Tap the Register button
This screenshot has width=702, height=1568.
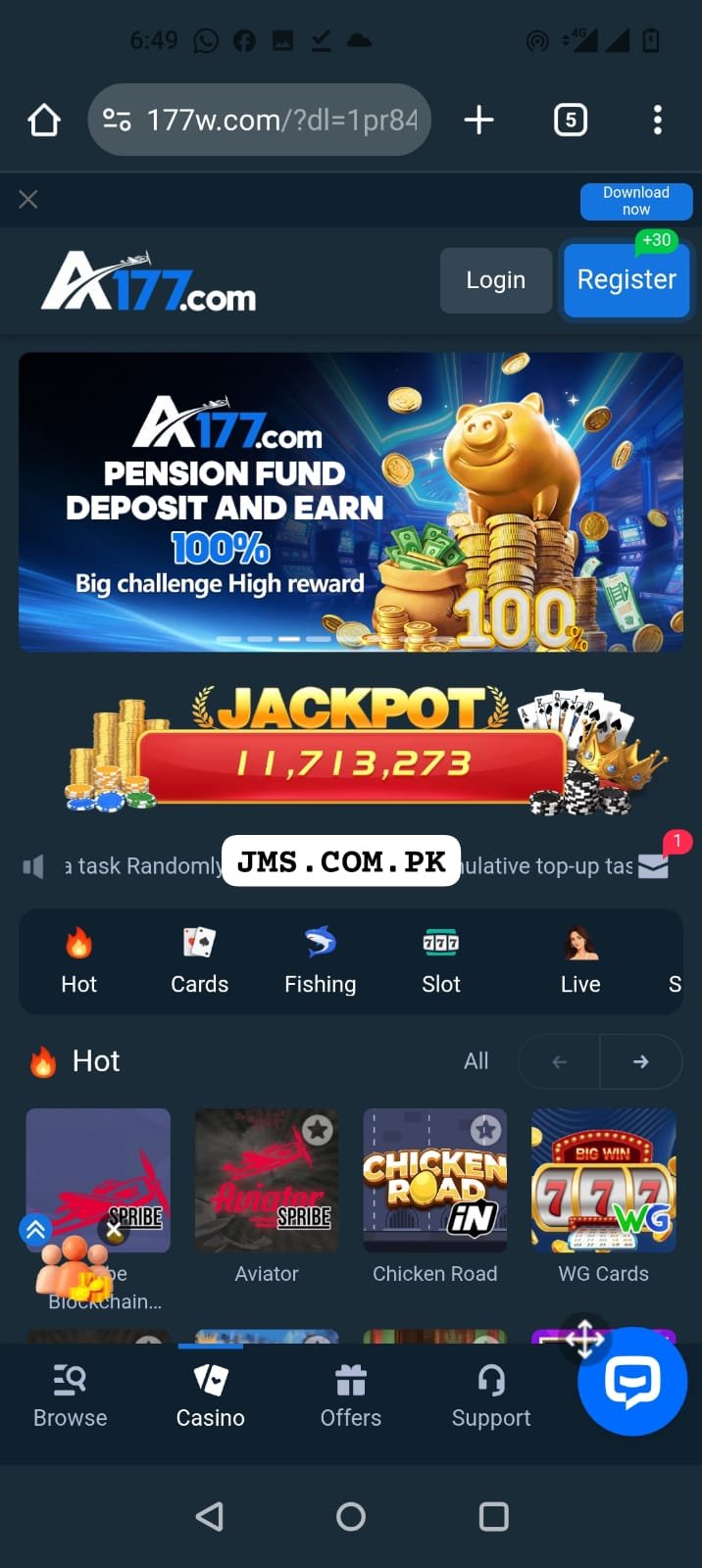pos(627,280)
